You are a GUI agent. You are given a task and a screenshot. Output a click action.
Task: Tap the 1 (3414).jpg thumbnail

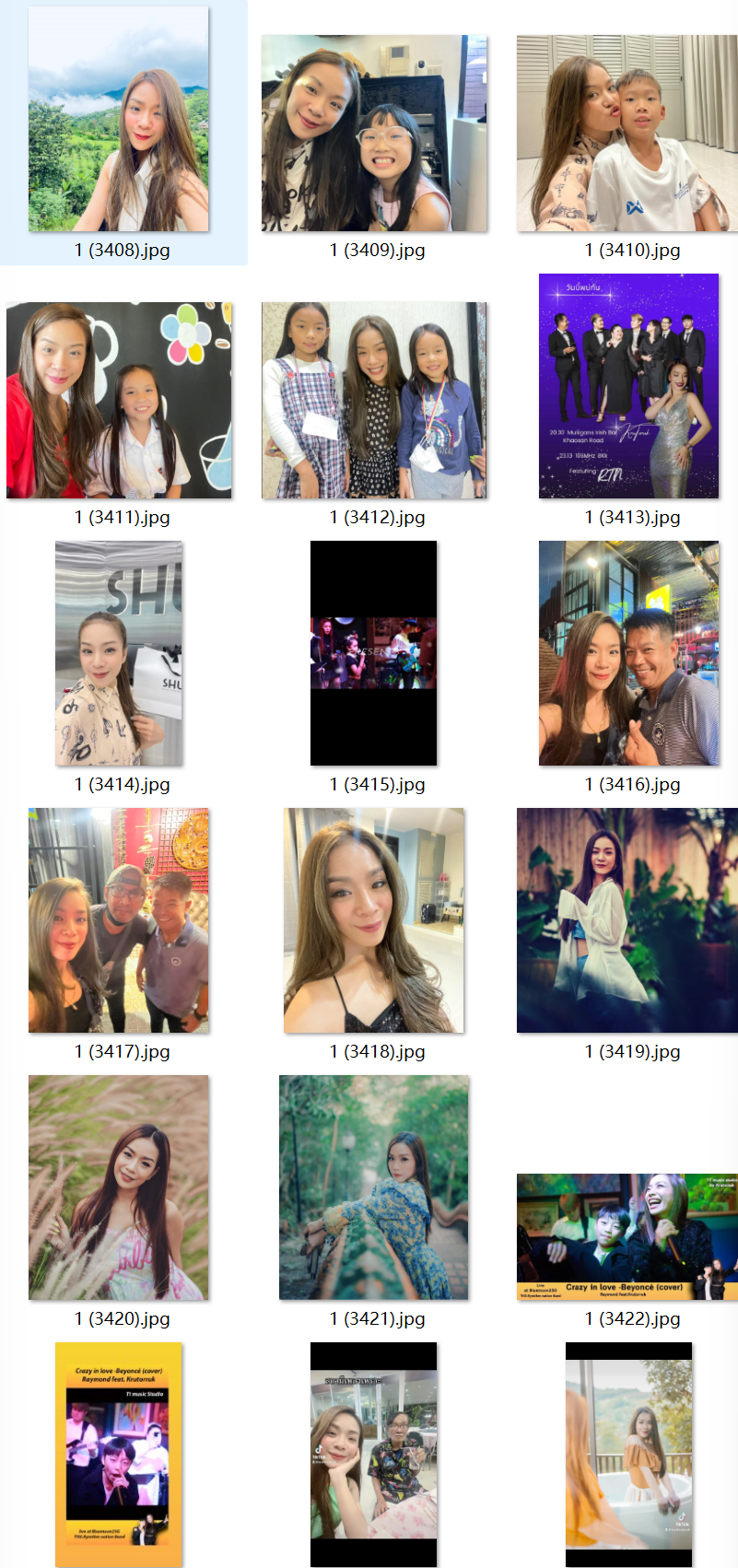(119, 653)
